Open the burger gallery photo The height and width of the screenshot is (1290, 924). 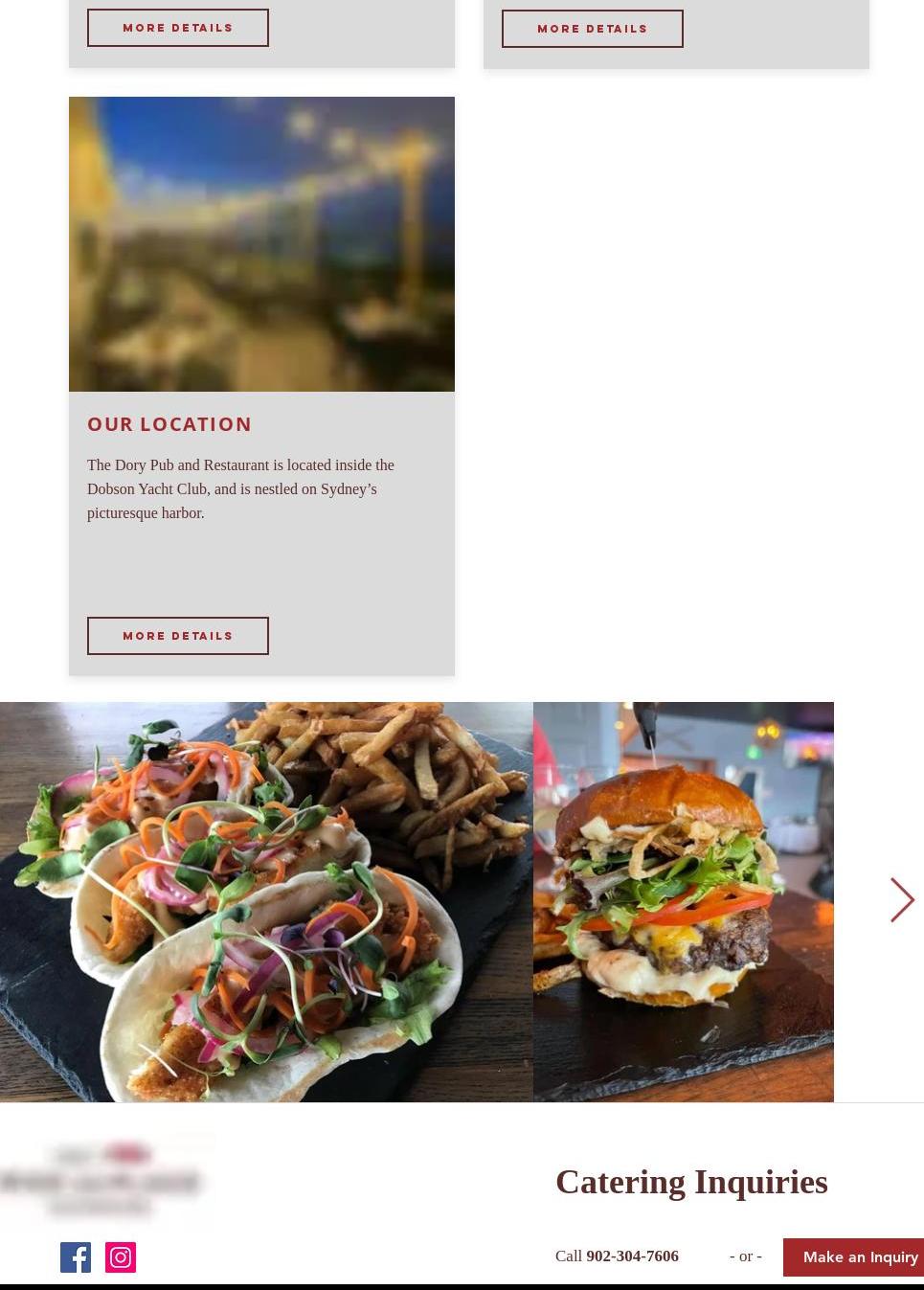click(x=683, y=901)
